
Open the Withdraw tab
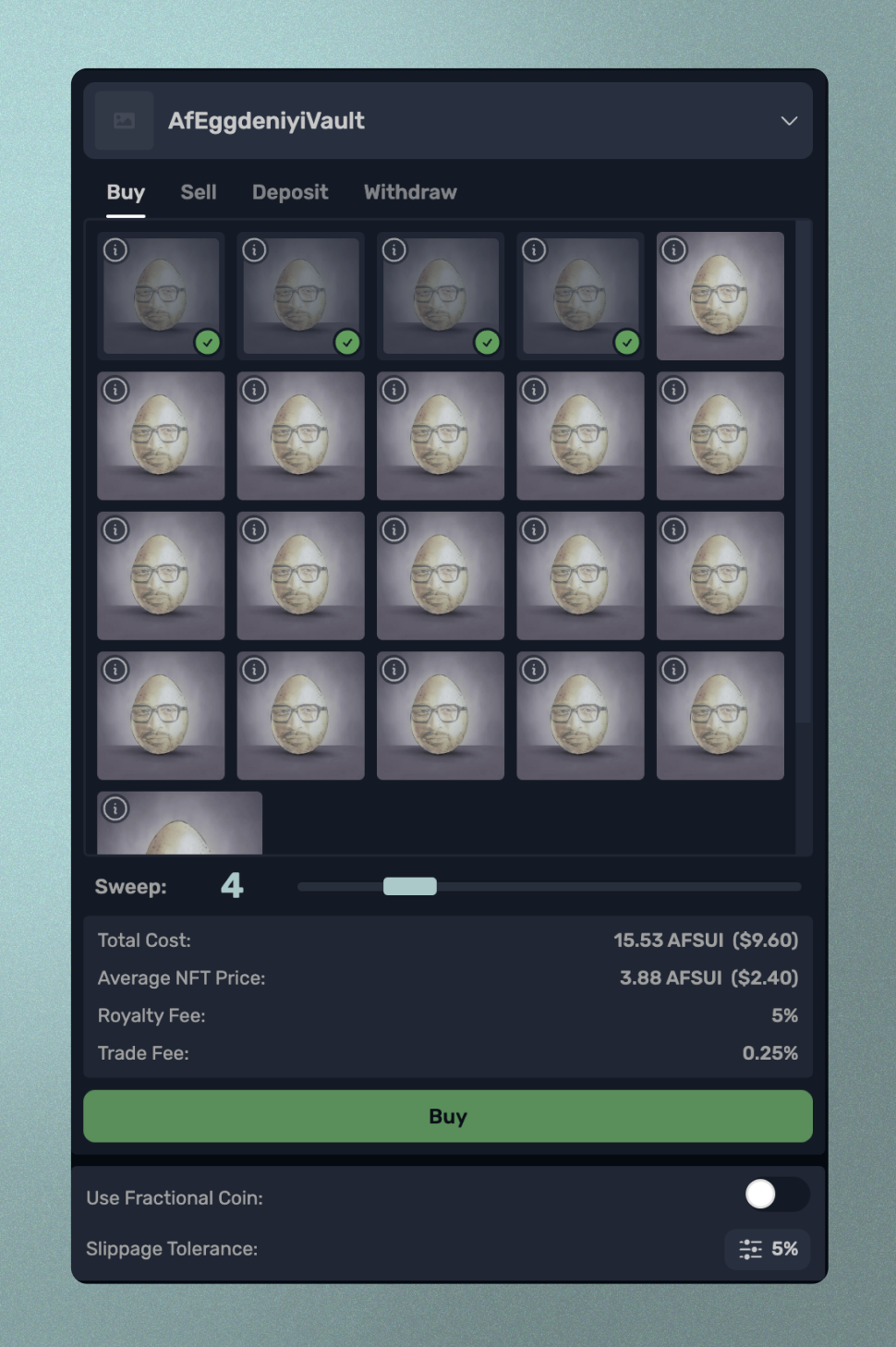[x=410, y=192]
